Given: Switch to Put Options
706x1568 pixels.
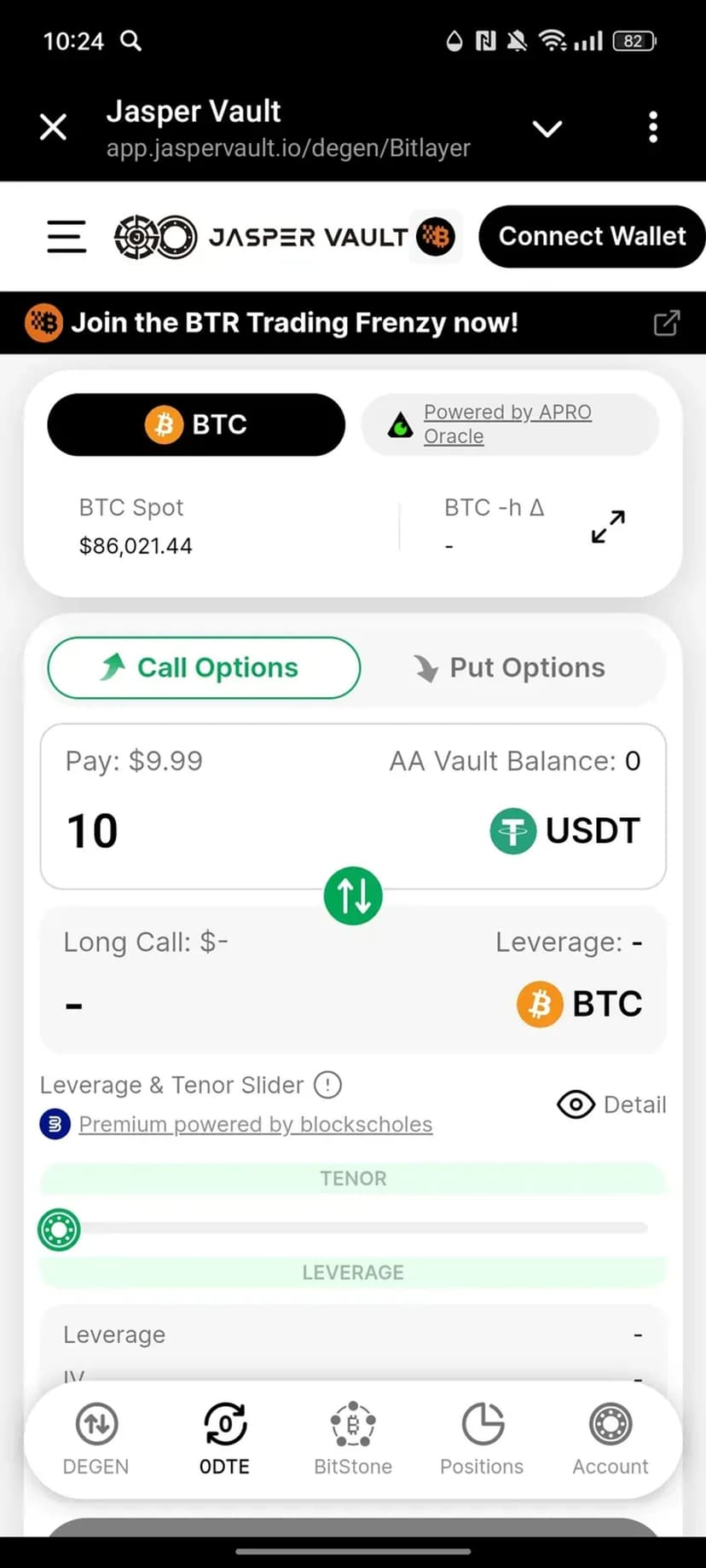Looking at the screenshot, I should (x=510, y=667).
